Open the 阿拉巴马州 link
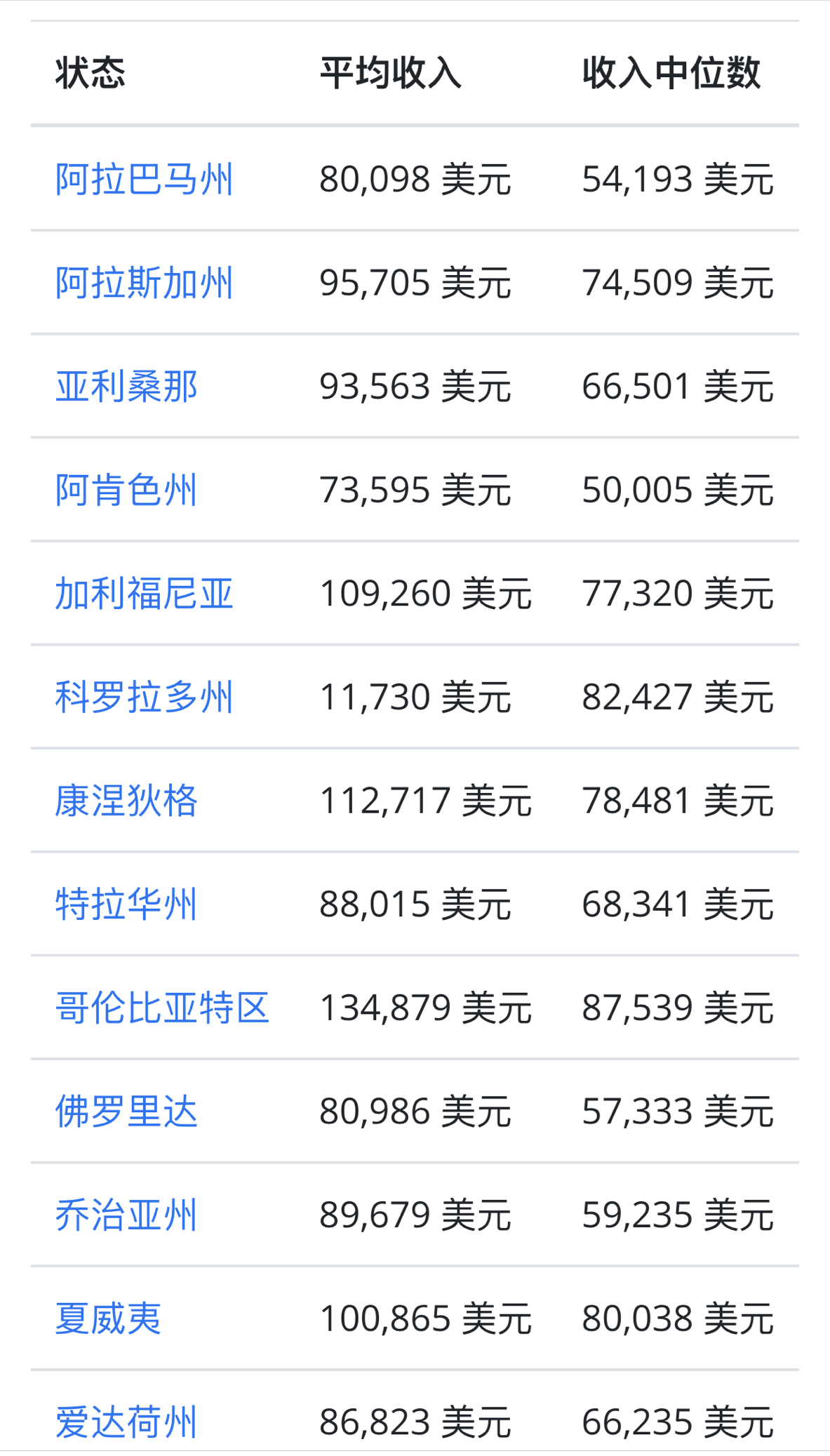Viewport: 830px width, 1456px height. [x=144, y=179]
